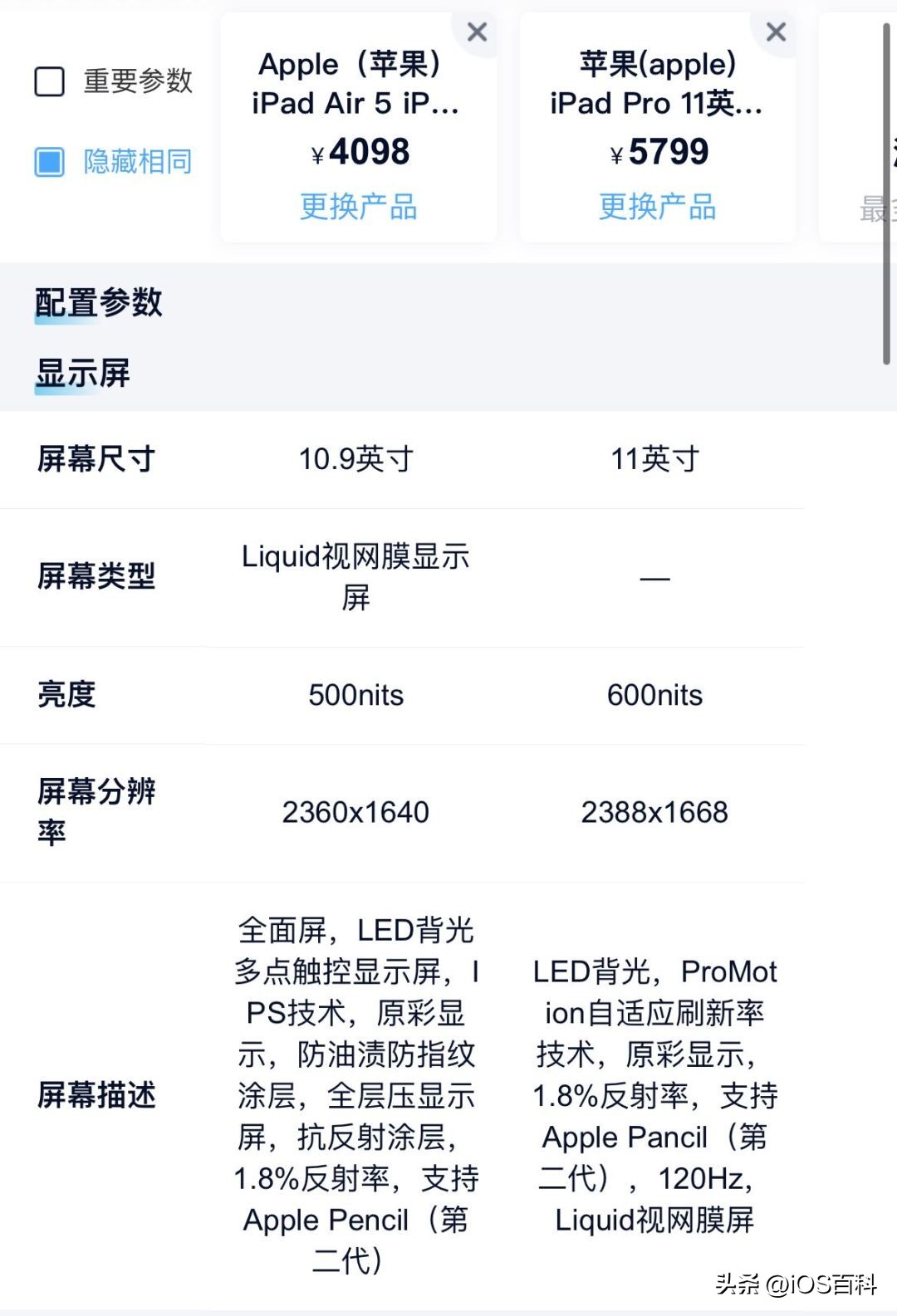Toggle important parameters filter on
Screen dimensions: 897x1316
tap(49, 82)
